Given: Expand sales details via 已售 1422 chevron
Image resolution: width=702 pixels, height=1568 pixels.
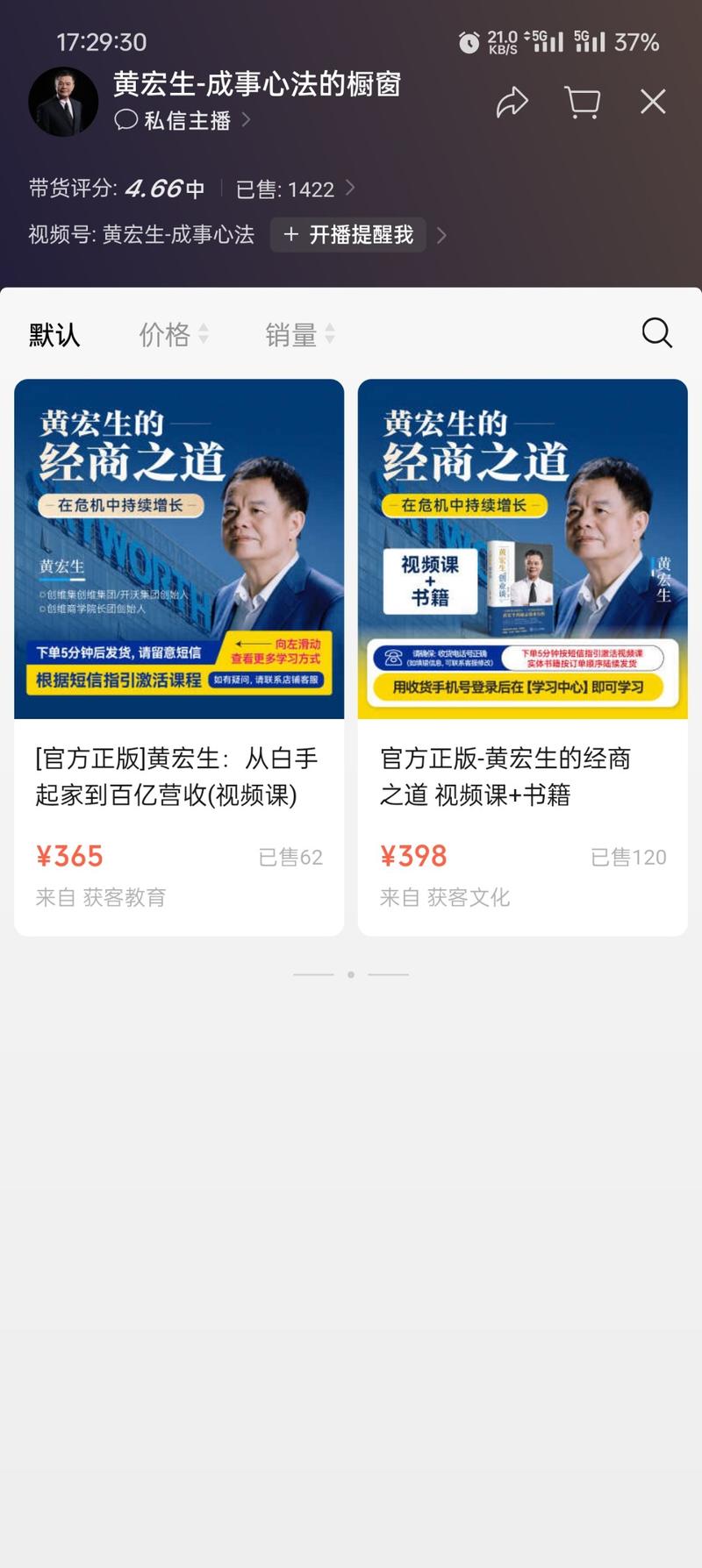Looking at the screenshot, I should point(349,189).
